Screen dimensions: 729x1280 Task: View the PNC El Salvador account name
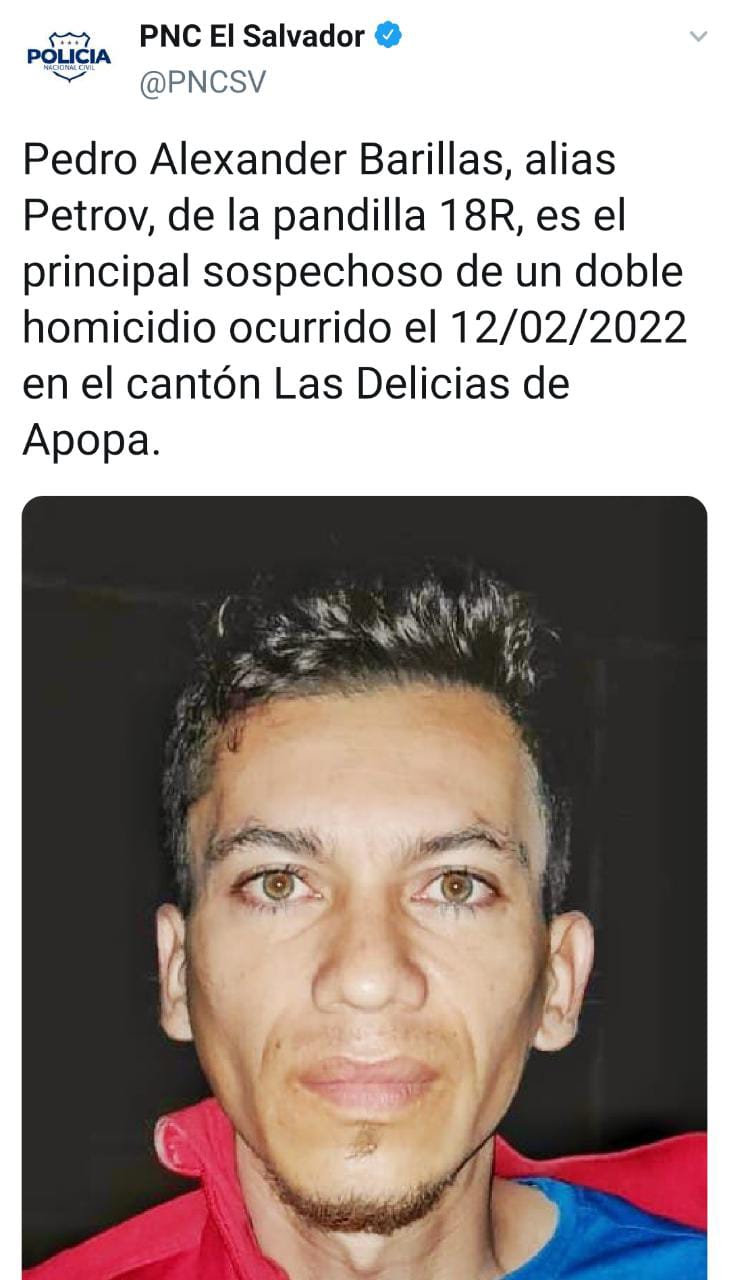252,37
